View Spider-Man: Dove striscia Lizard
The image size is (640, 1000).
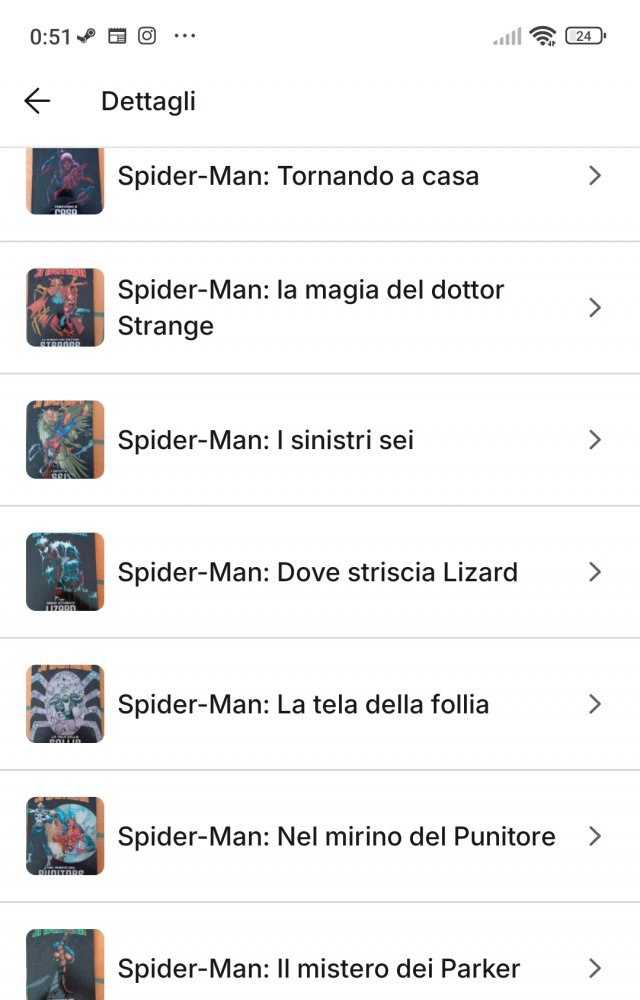pyautogui.click(x=318, y=572)
